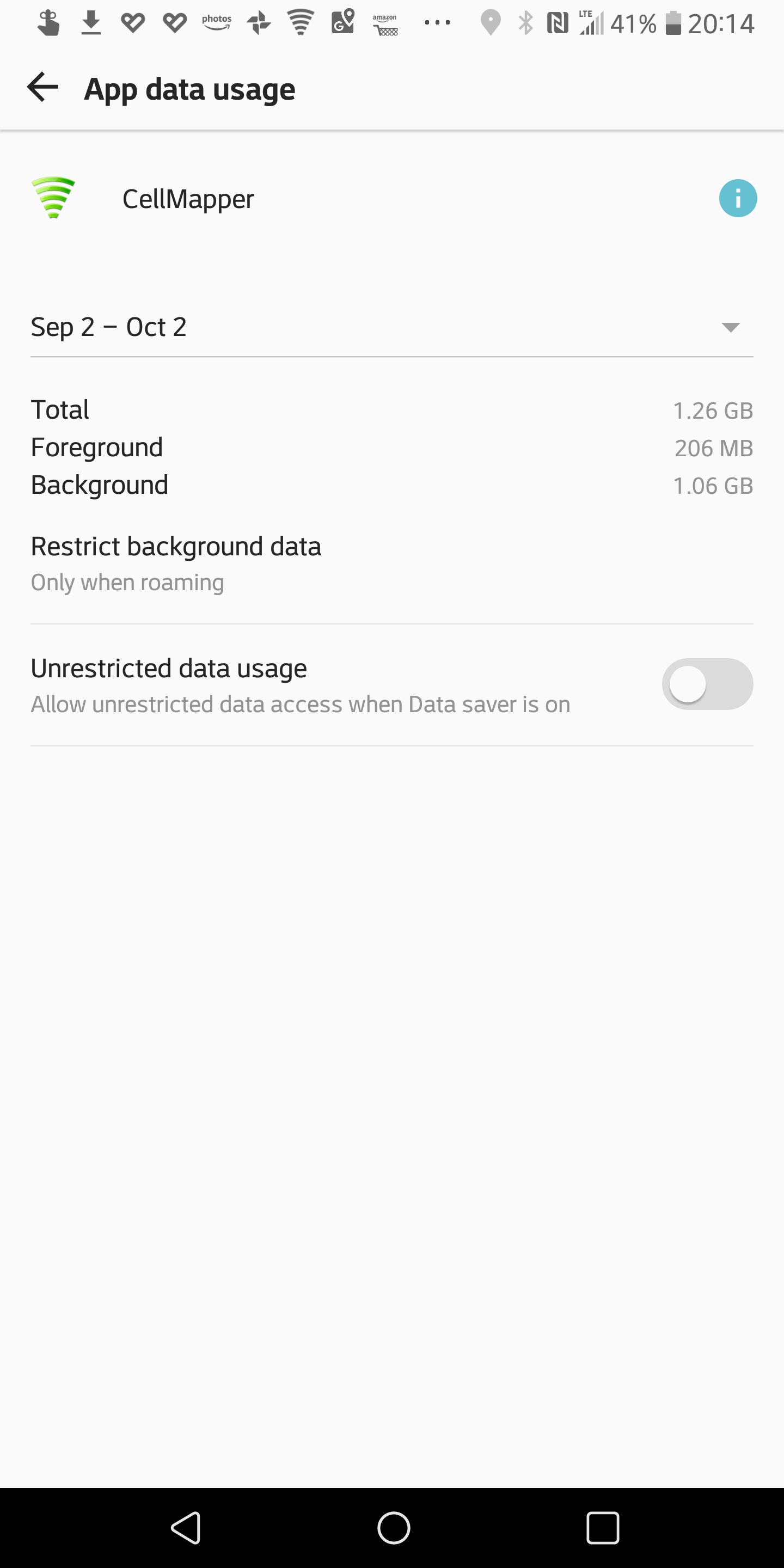Expand the Sep 2 – Oct 2 date dropdown

(x=392, y=327)
